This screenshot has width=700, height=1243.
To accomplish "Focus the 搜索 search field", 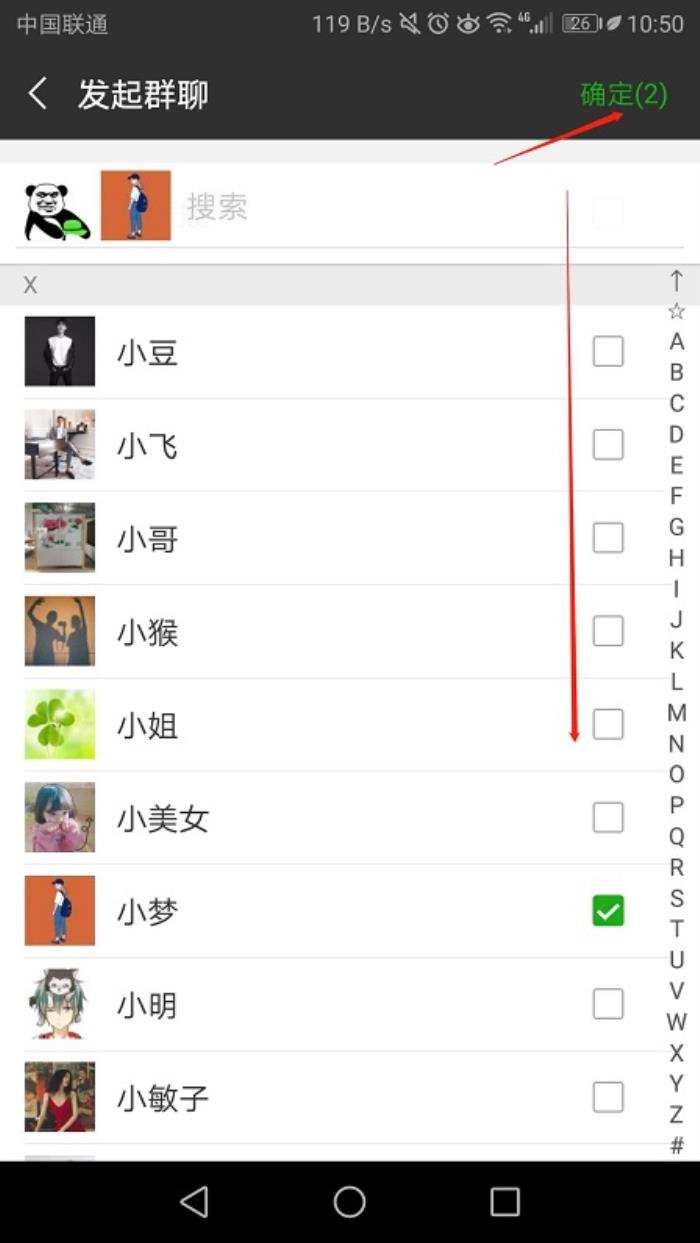I will pos(380,207).
